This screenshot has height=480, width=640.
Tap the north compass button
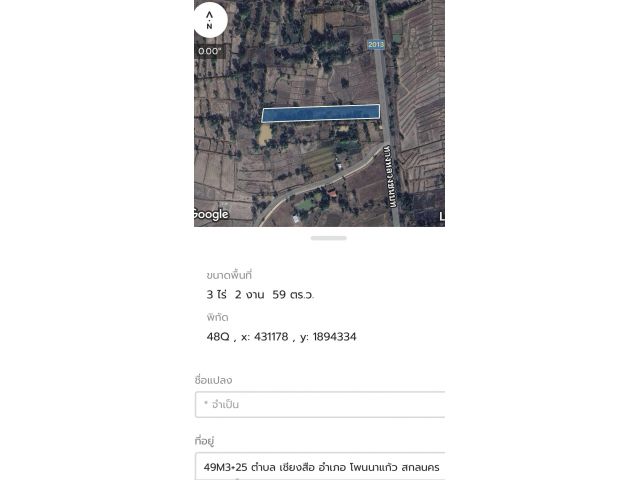coord(209,20)
